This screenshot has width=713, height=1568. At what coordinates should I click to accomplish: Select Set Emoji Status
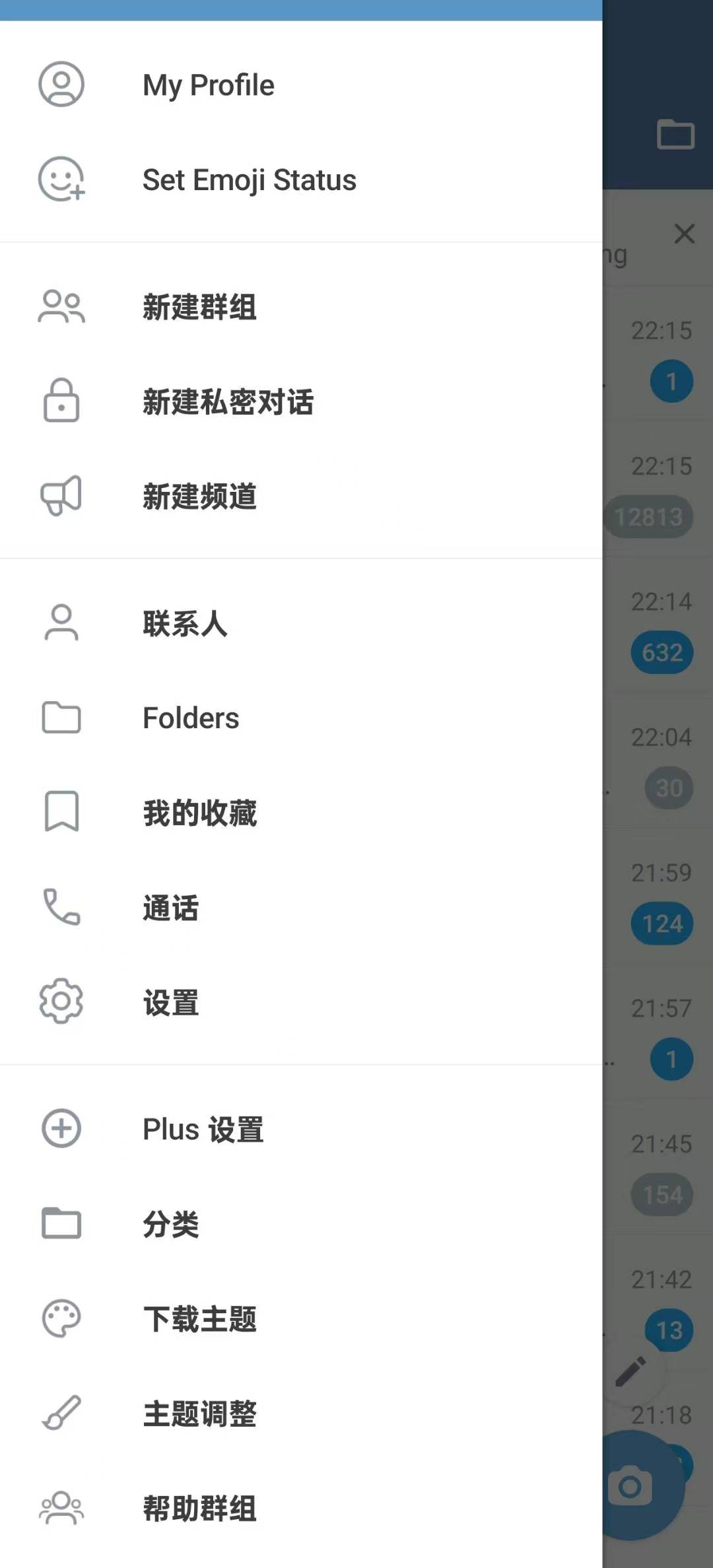(x=301, y=180)
